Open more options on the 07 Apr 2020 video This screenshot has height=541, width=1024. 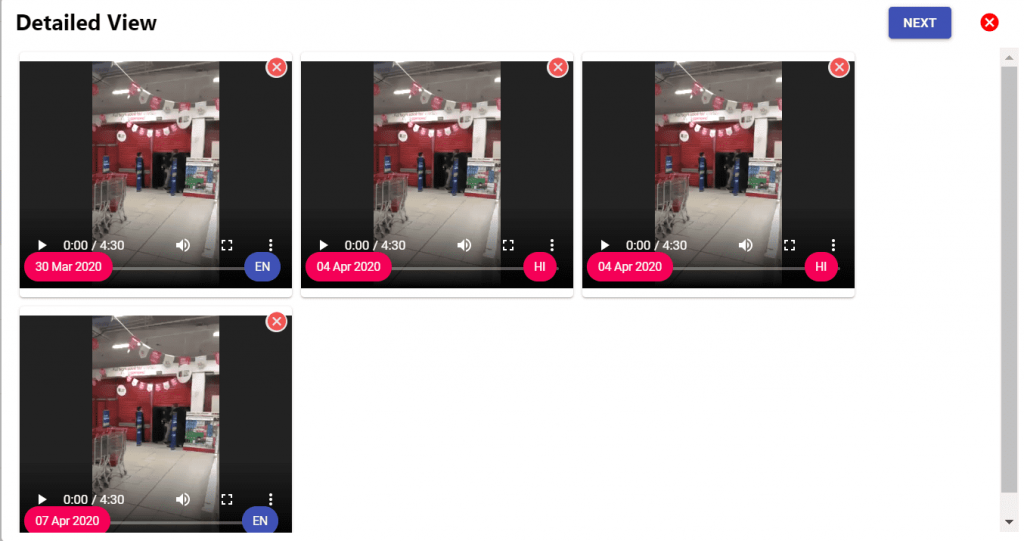pyautogui.click(x=271, y=499)
